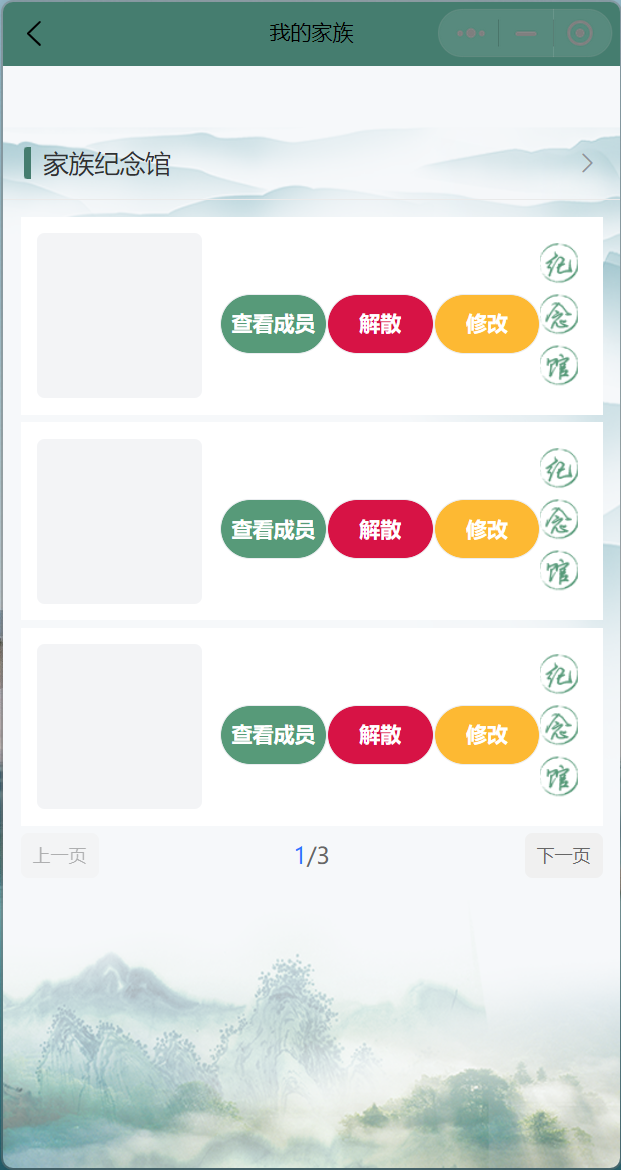The image size is (621, 1170).
Task: Open the first family card's image thumbnail
Action: (x=119, y=315)
